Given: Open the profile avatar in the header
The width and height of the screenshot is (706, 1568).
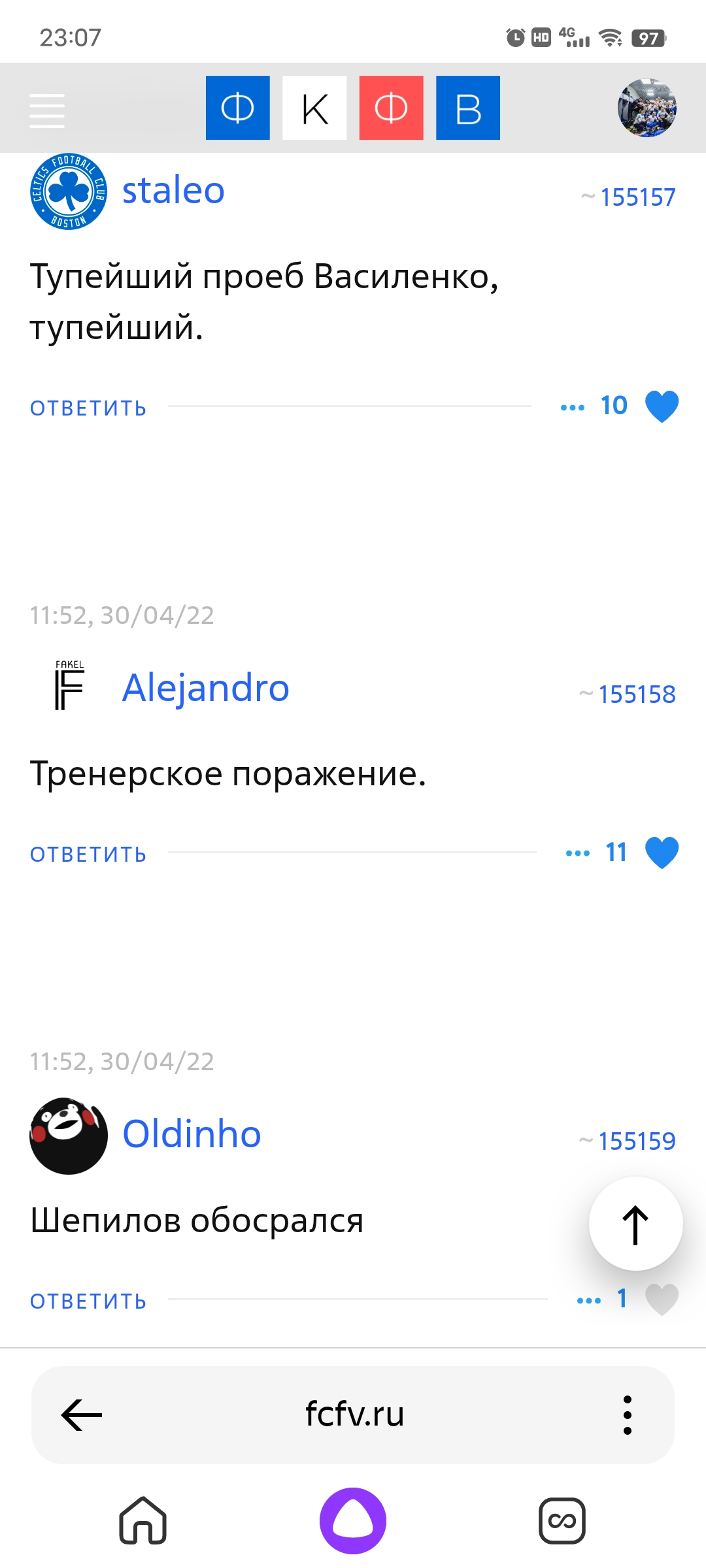Looking at the screenshot, I should (647, 108).
